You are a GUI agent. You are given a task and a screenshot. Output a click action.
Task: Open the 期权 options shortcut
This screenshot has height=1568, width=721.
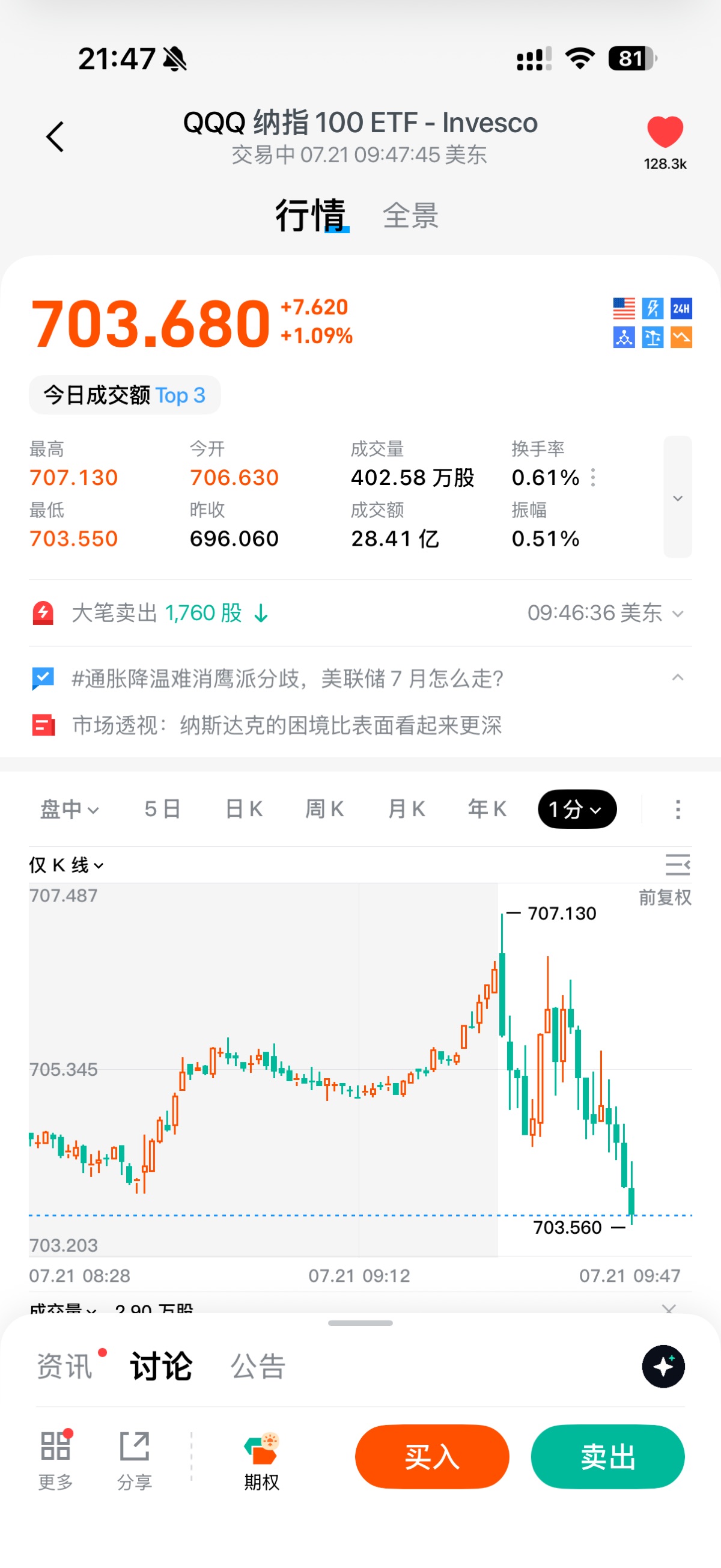(261, 1462)
